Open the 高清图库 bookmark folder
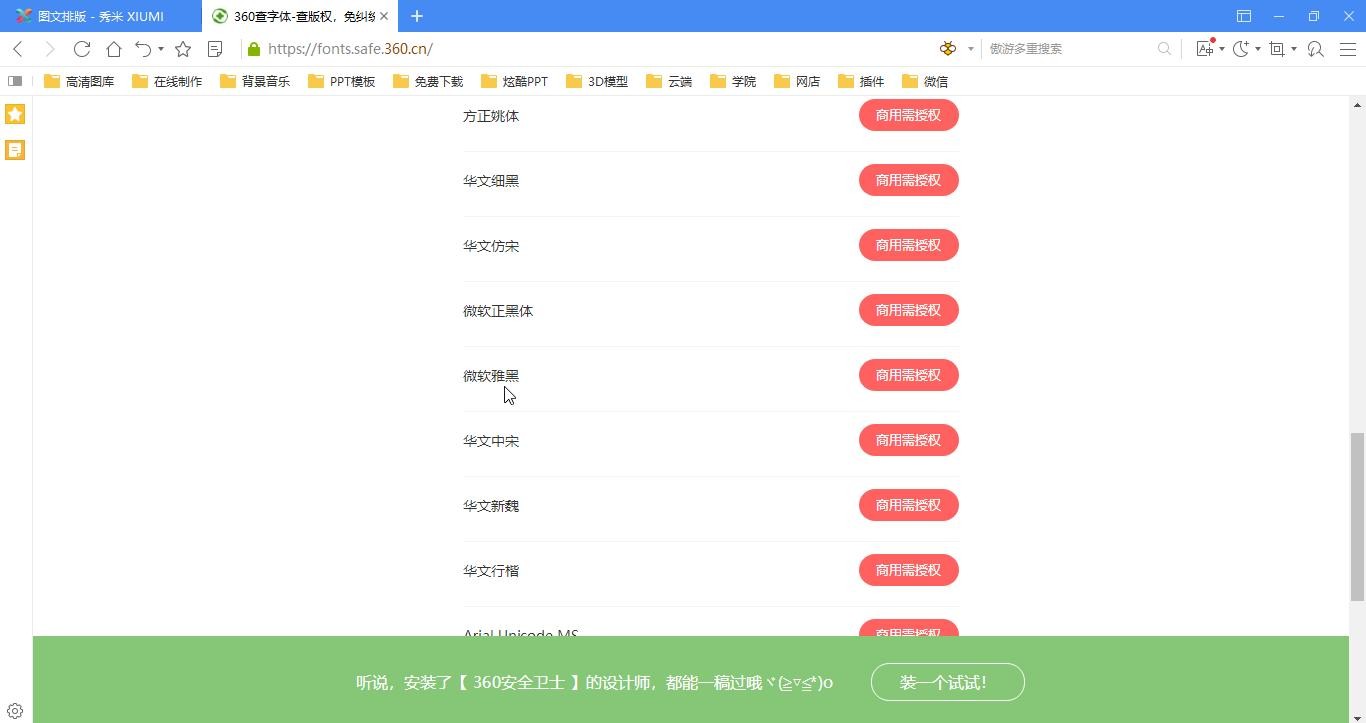Screen dimensions: 1366x723 coord(80,81)
